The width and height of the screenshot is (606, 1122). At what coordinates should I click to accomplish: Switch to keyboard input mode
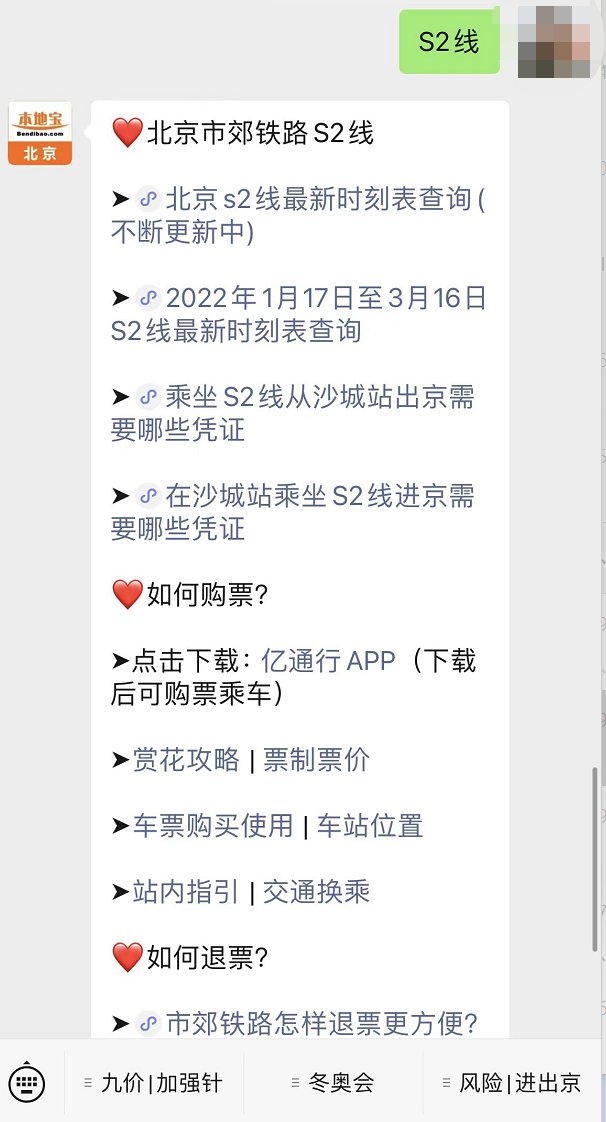(28, 1083)
